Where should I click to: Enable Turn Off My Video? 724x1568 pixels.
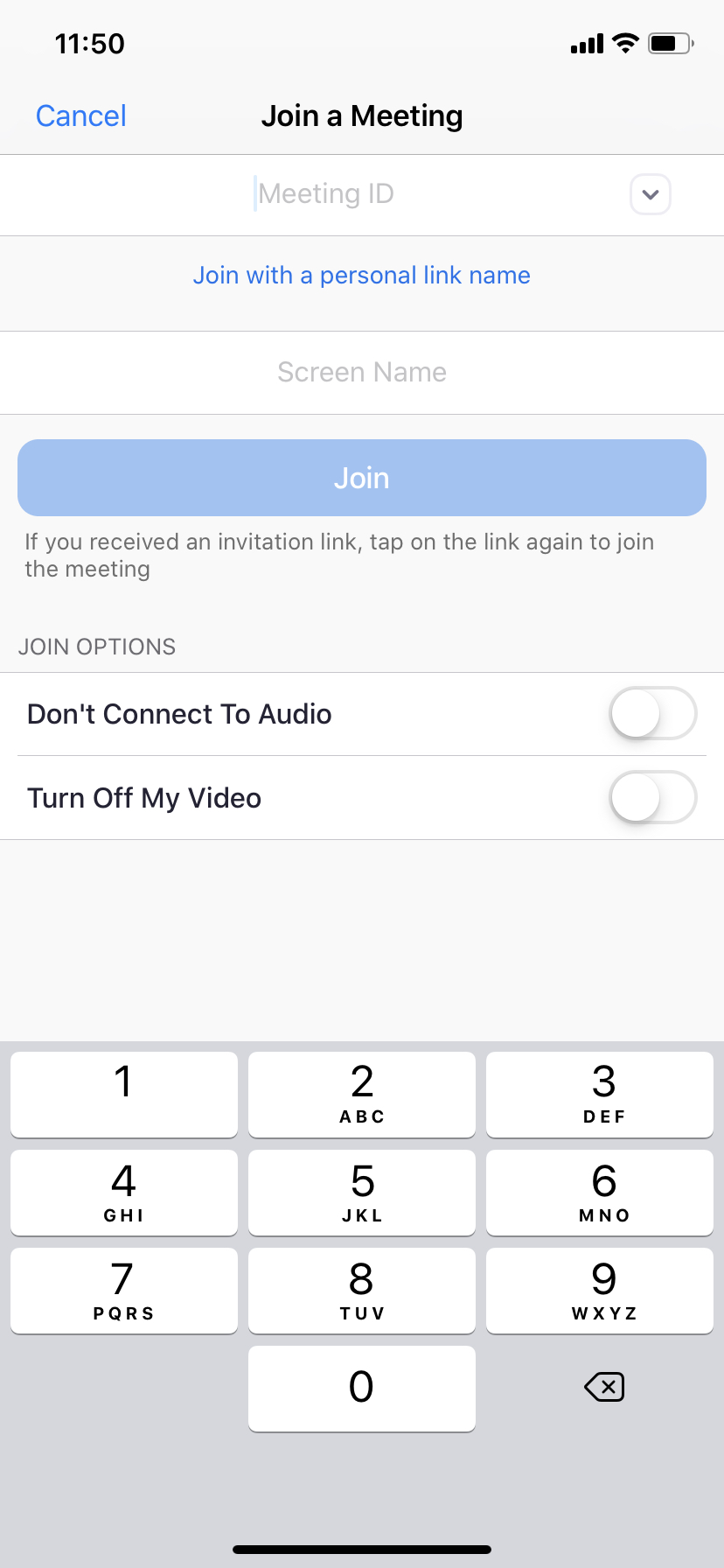(651, 798)
